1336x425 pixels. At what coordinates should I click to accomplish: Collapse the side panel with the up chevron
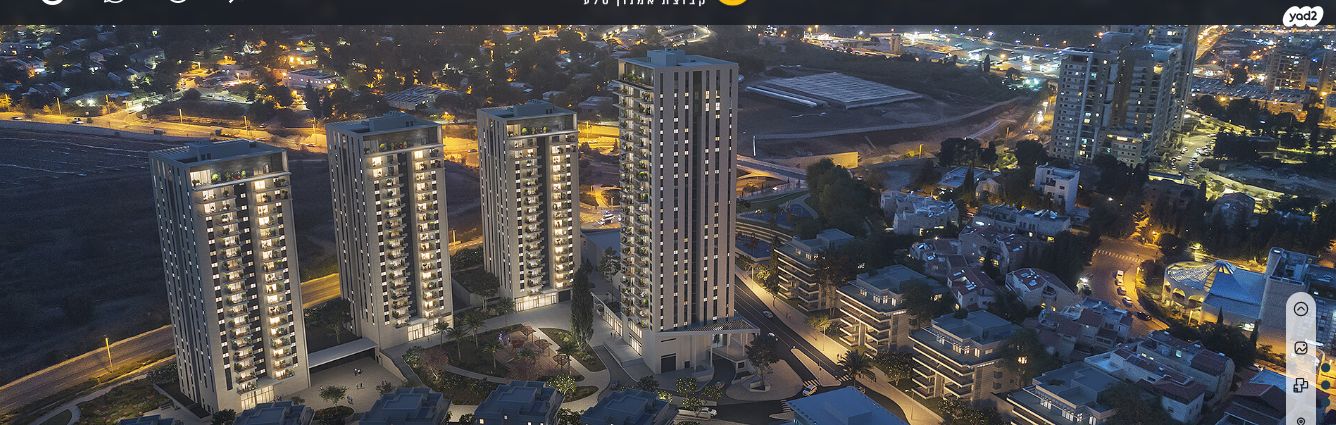tap(1300, 309)
